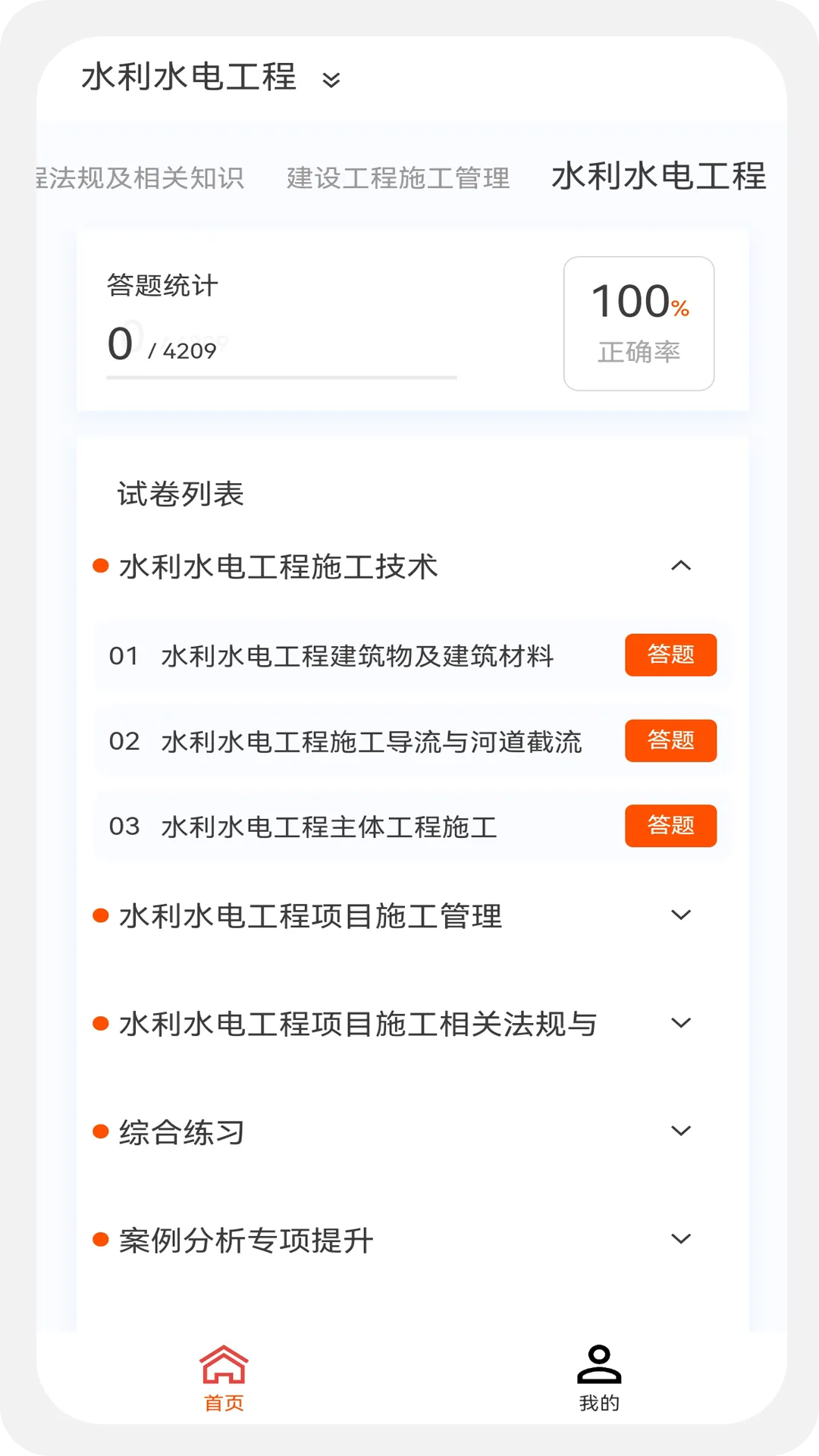The height and width of the screenshot is (1456, 819).
Task: Click the orange bullet beside 综合练习
Action: pos(99,1131)
